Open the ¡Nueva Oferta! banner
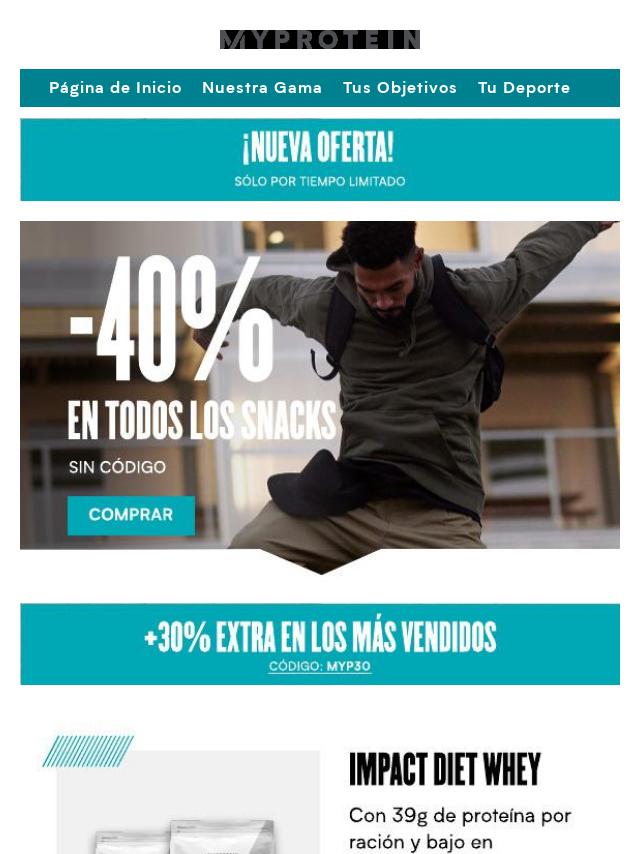 tap(320, 160)
